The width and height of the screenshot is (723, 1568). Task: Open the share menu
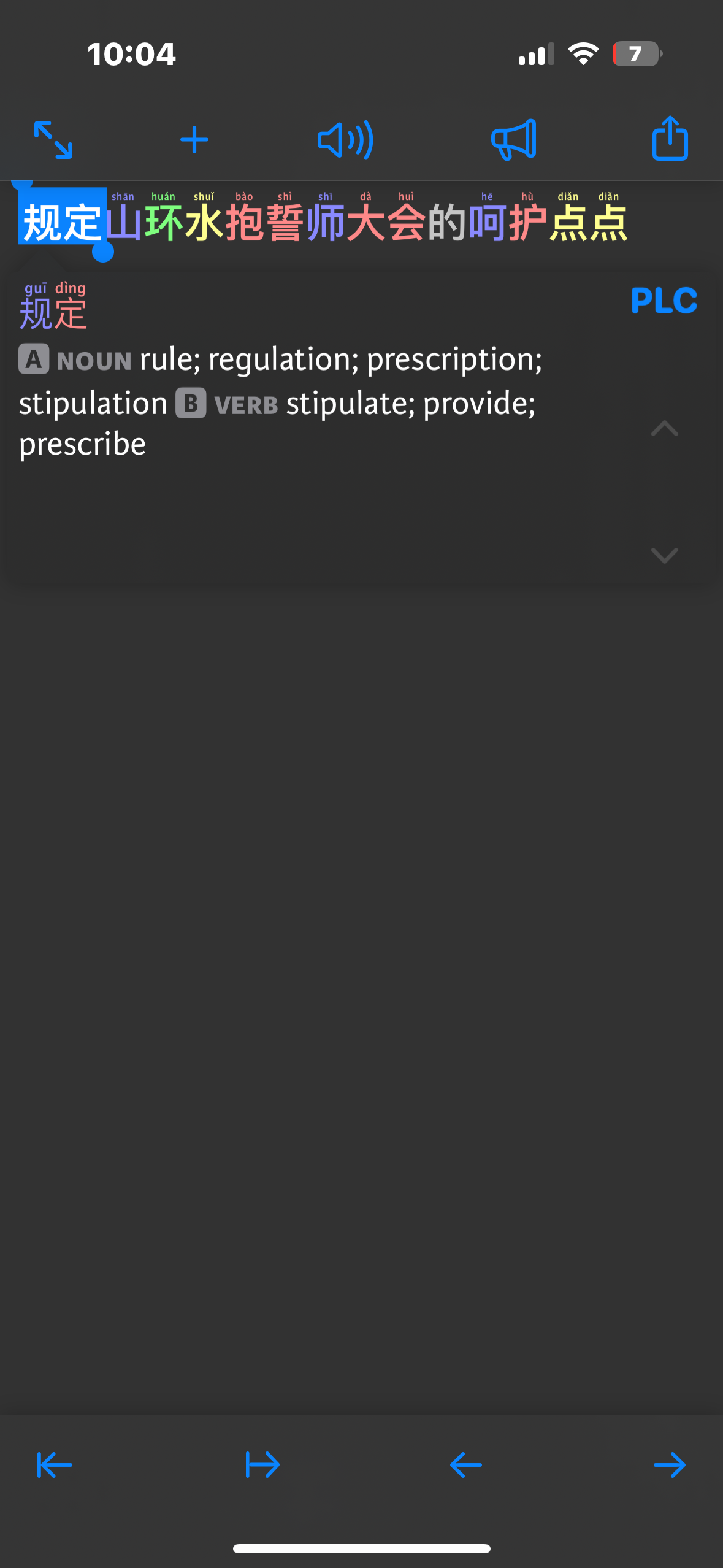(x=670, y=138)
